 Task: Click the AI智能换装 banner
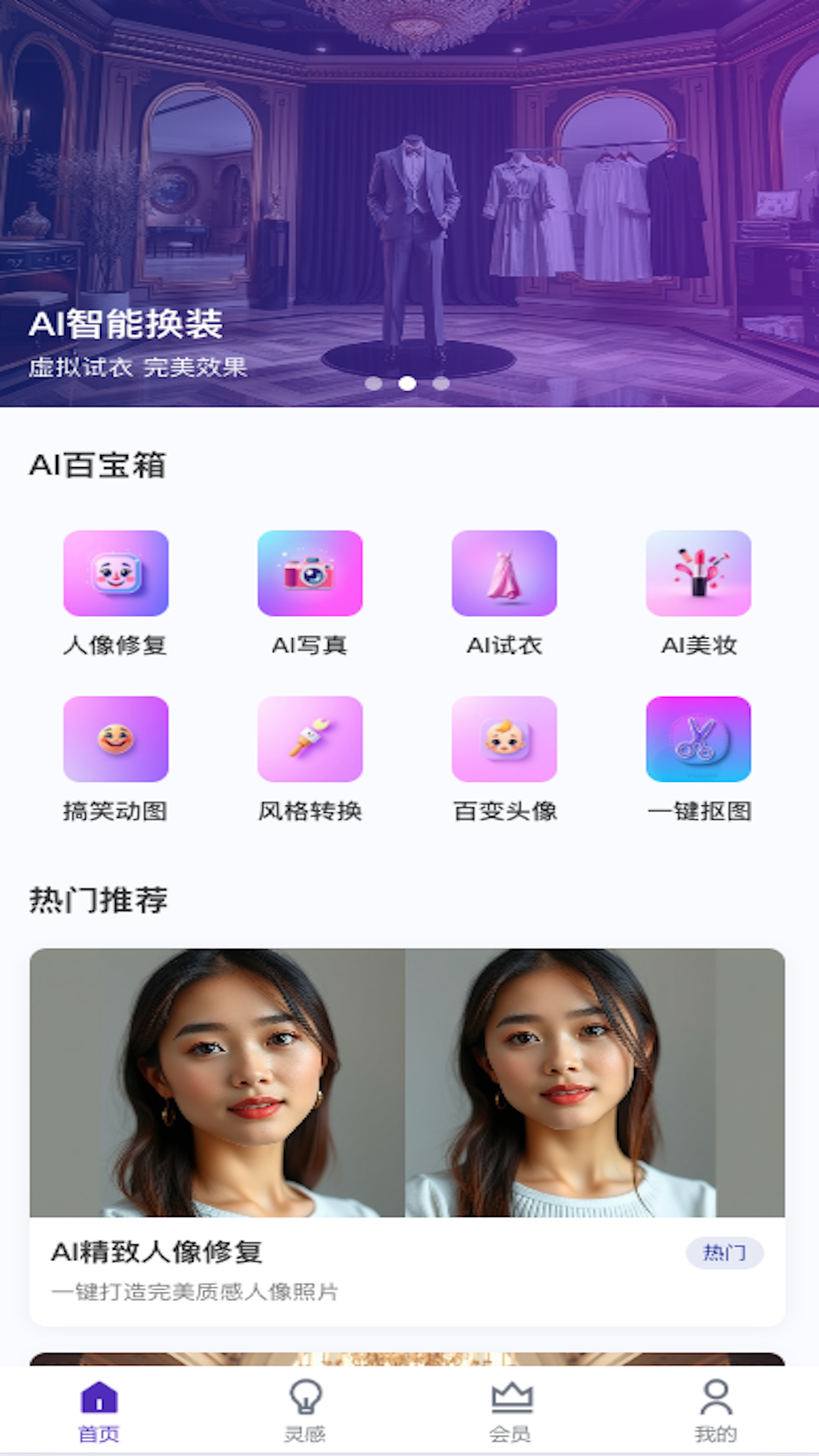click(409, 205)
